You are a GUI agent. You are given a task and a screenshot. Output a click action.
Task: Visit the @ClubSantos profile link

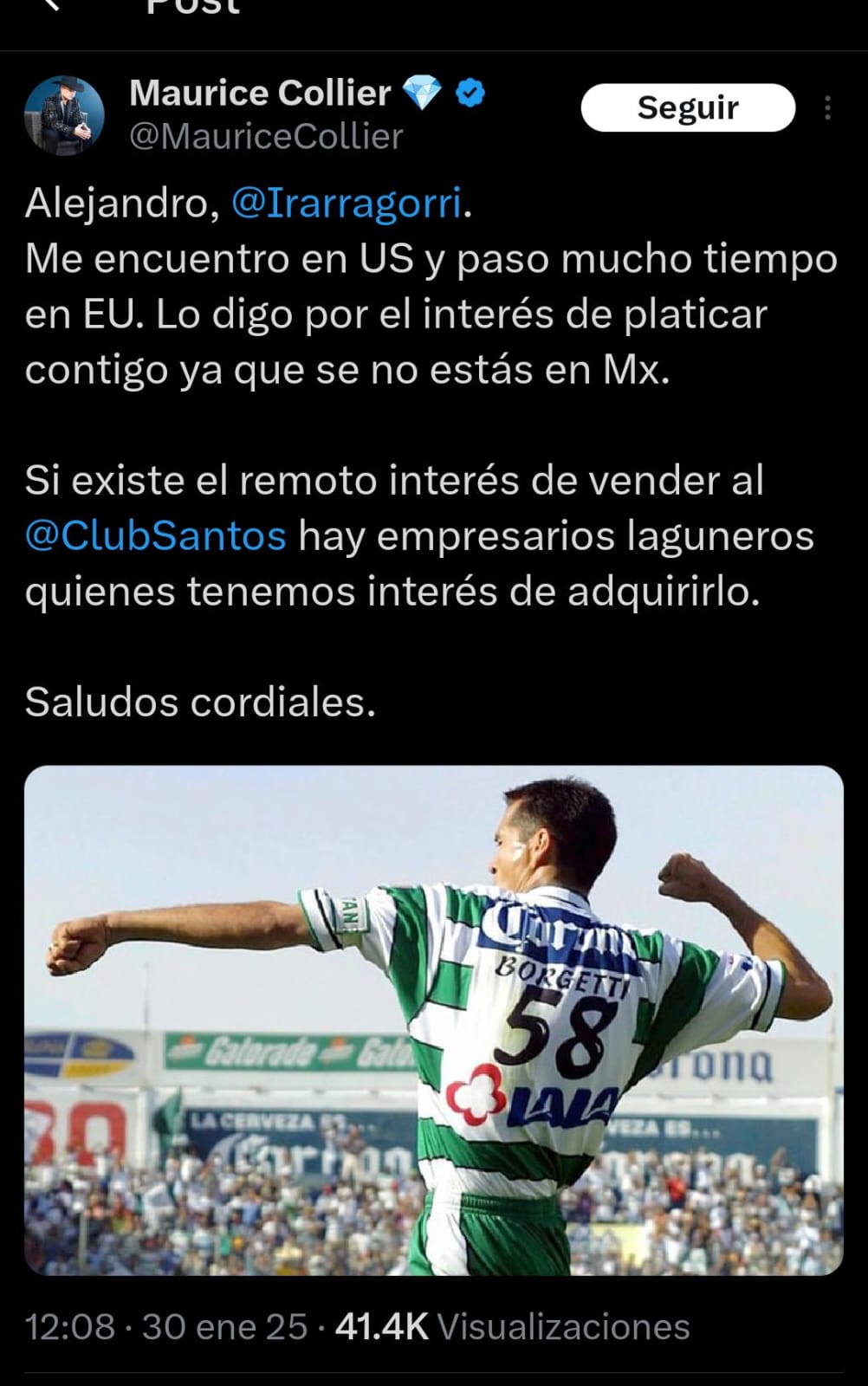click(x=156, y=536)
